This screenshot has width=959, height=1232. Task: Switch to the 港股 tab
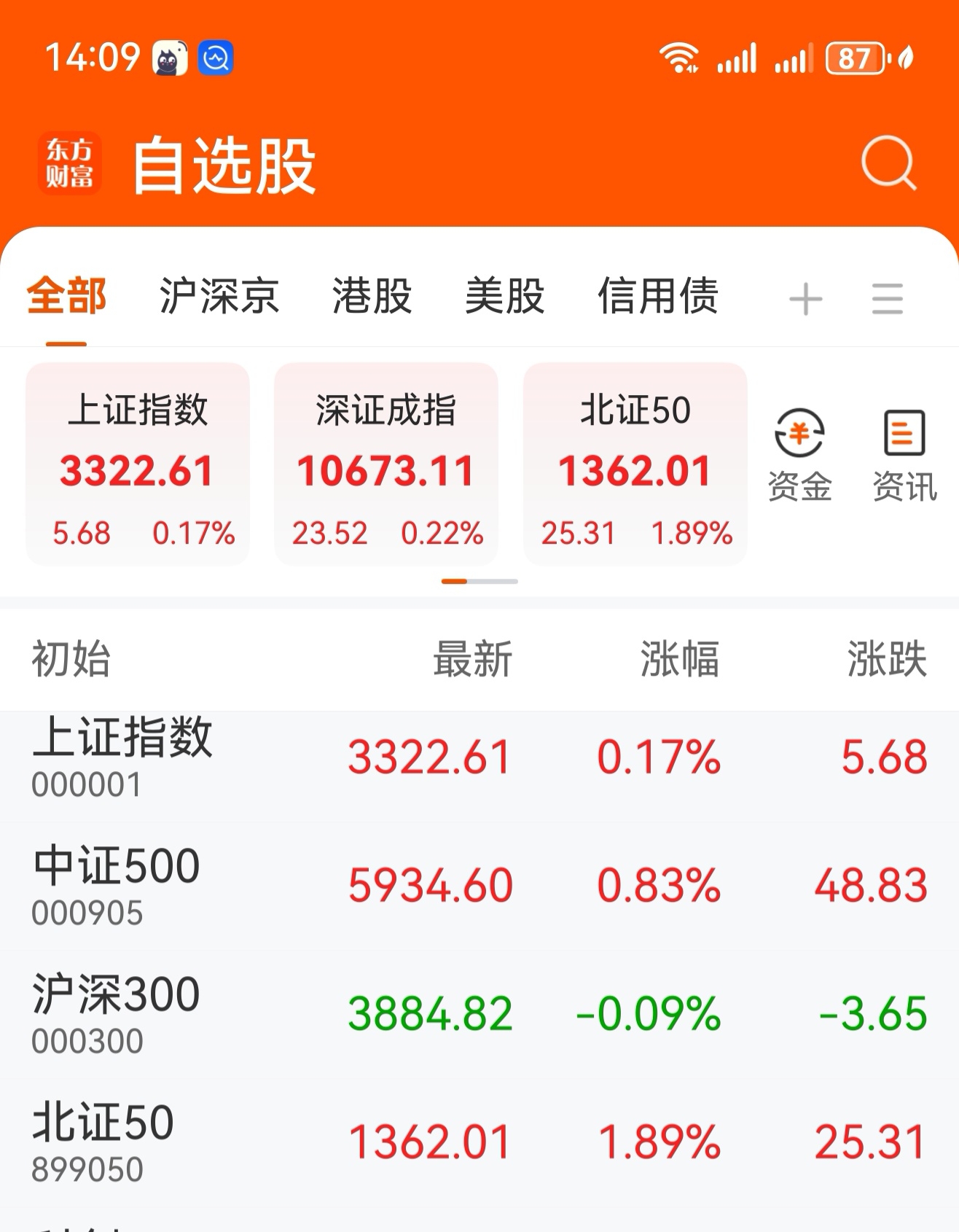(372, 297)
